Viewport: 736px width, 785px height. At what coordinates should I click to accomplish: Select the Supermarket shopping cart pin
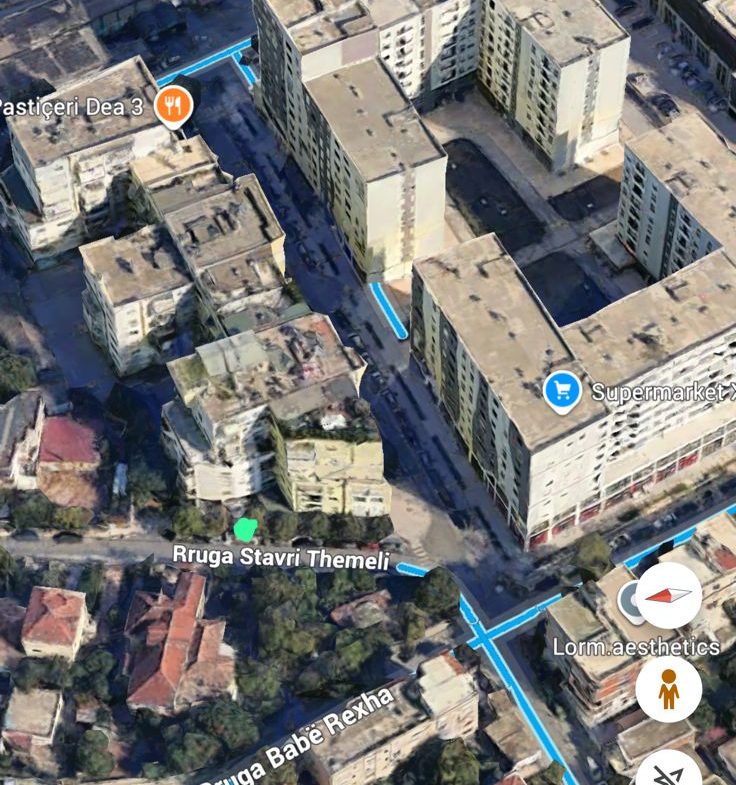(x=562, y=390)
